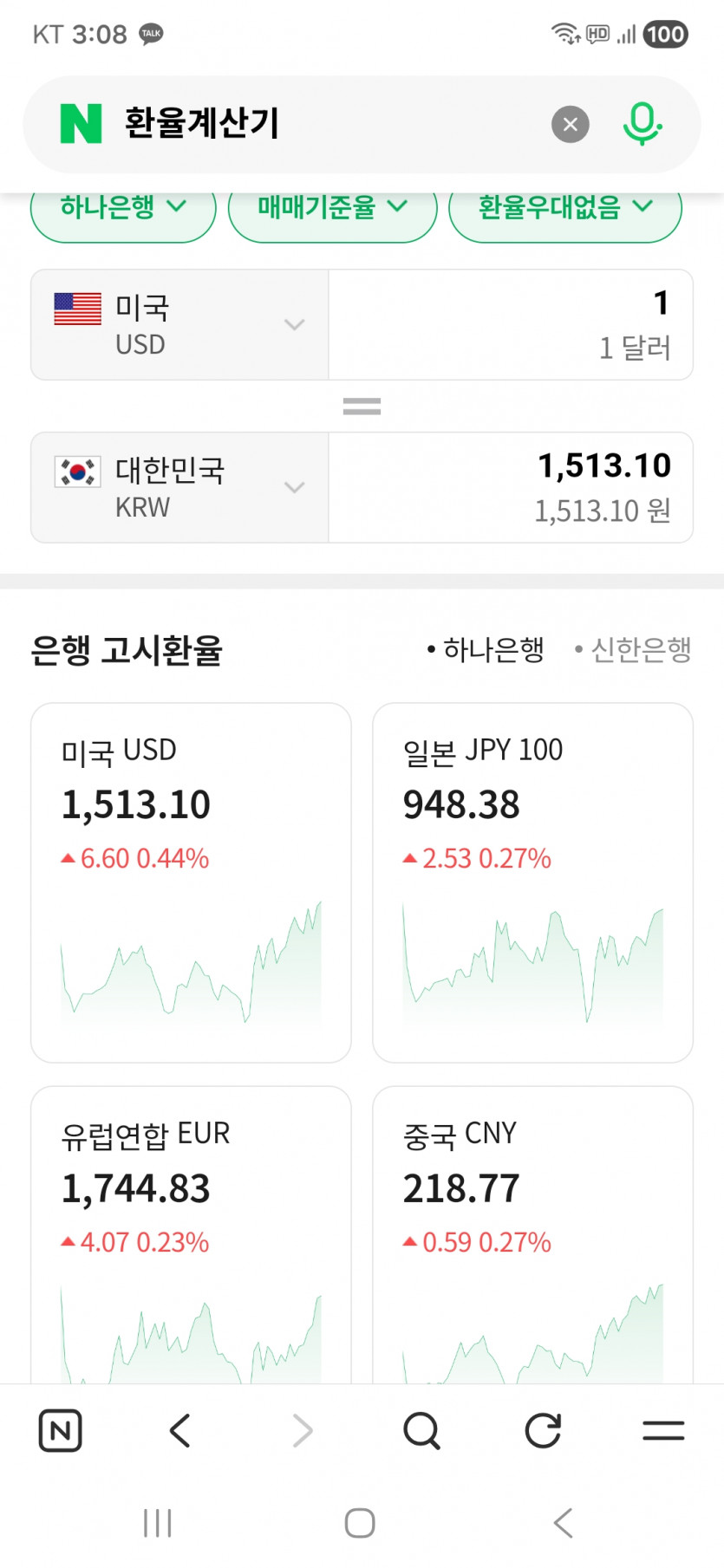Change the 미국 USD currency selector
This screenshot has height=1568, width=724.
[x=179, y=325]
